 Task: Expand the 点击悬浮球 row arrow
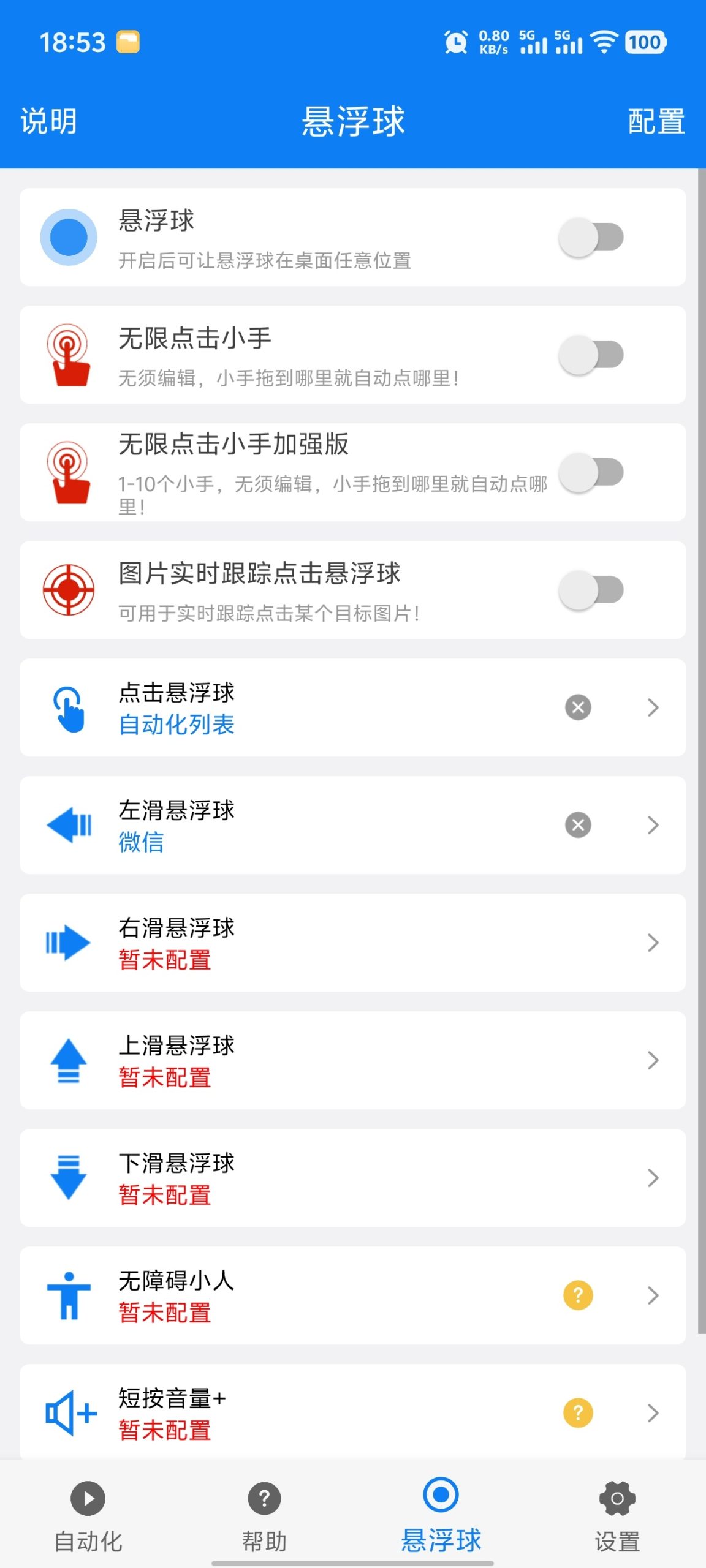click(x=652, y=707)
